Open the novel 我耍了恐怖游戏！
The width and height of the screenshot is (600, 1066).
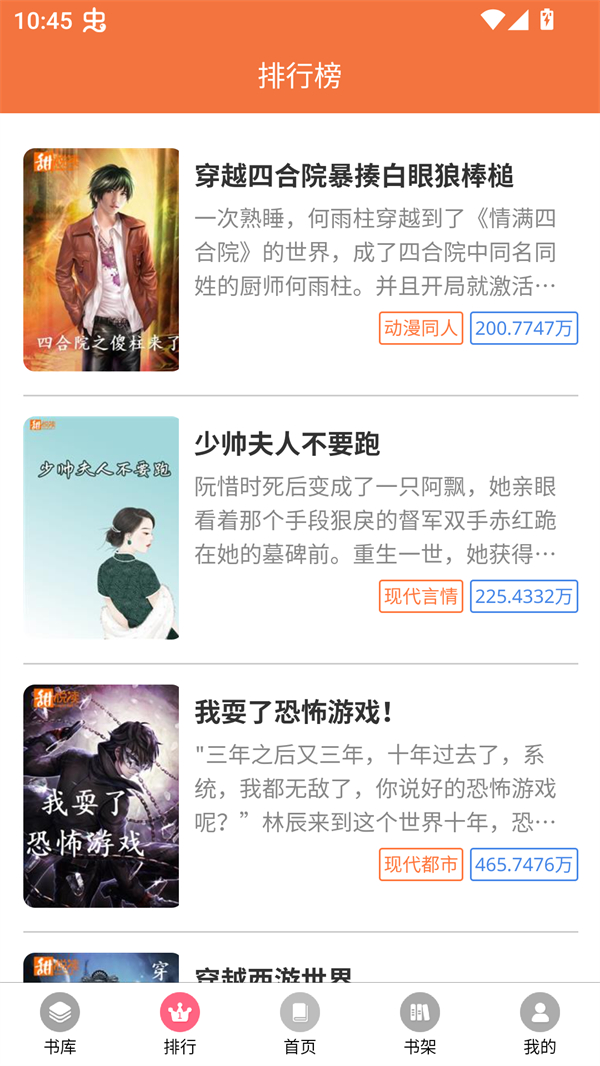coord(294,712)
